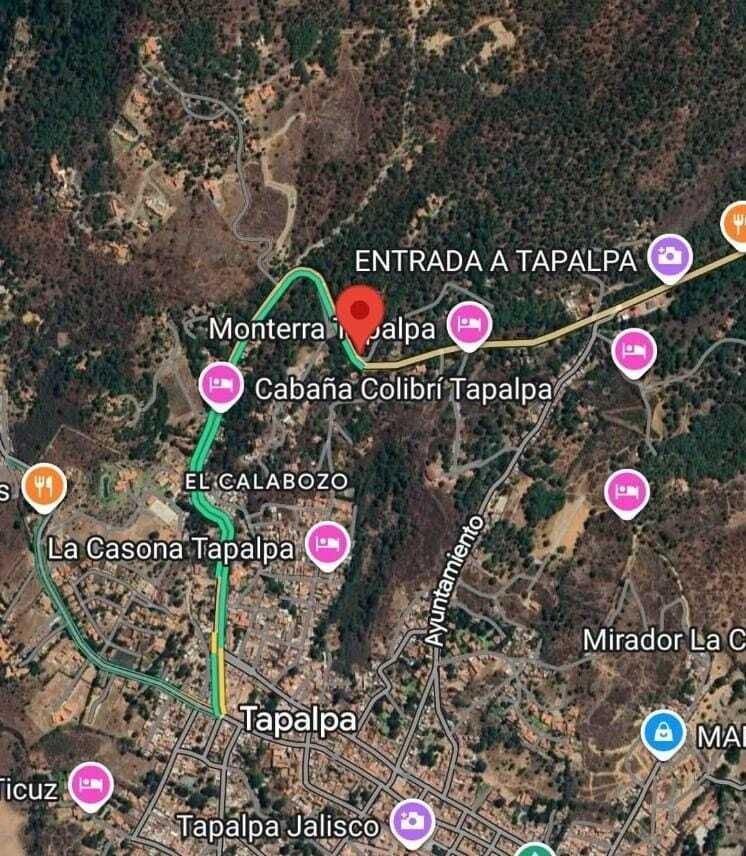Tap the blue shopping bag marker

[x=662, y=733]
